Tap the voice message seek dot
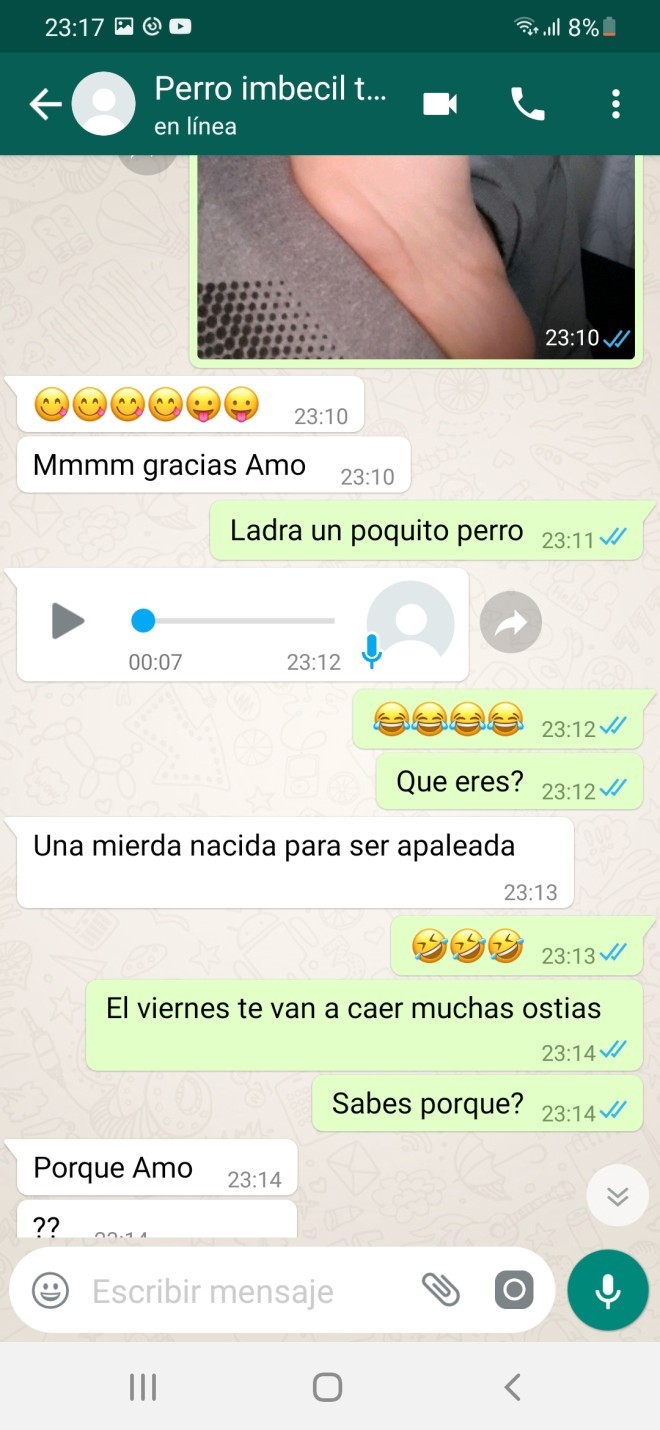The image size is (660, 1430). pyautogui.click(x=144, y=621)
